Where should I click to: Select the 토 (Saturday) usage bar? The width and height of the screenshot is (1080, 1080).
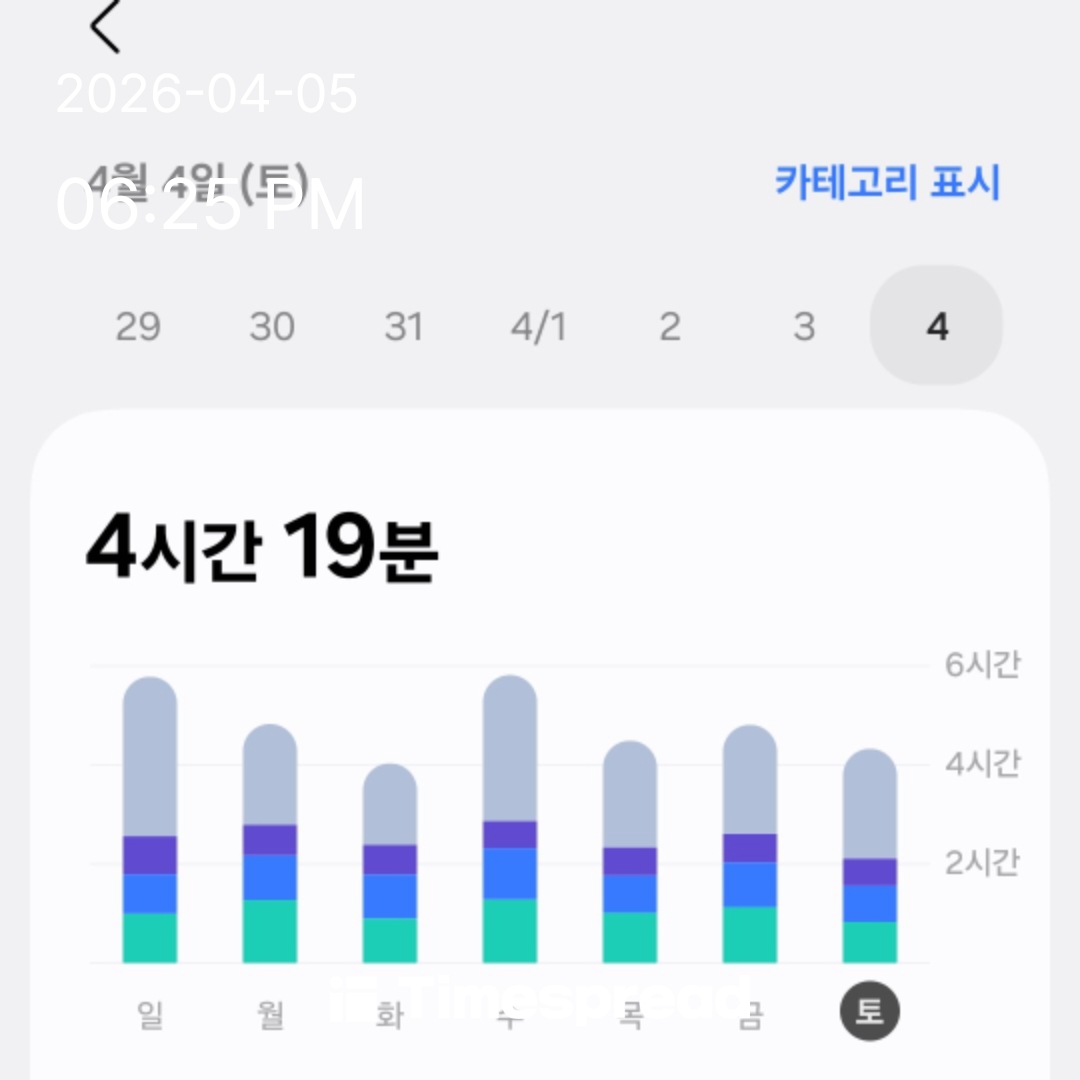tap(870, 856)
